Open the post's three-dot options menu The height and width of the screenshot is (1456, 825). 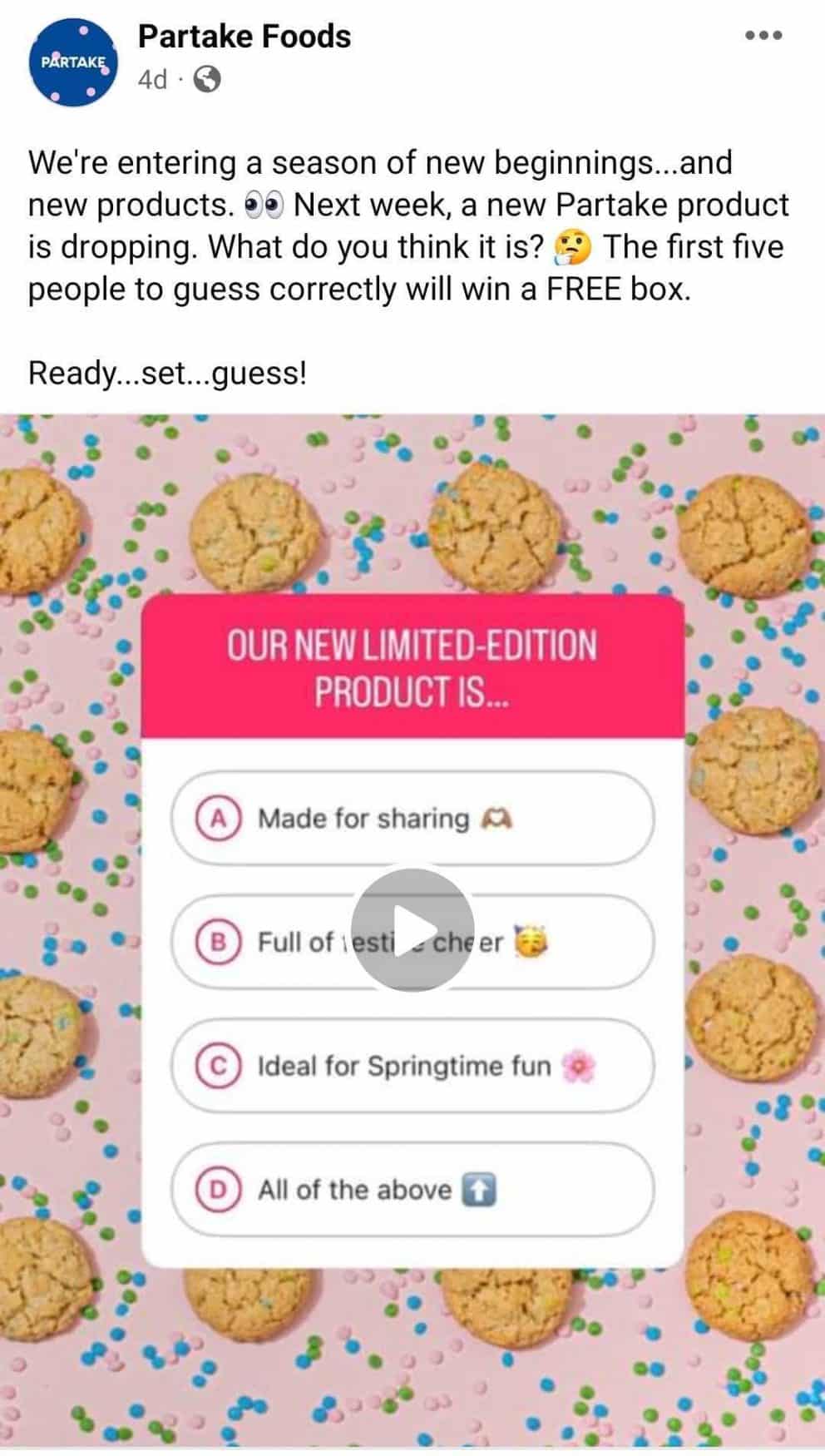pyautogui.click(x=763, y=36)
